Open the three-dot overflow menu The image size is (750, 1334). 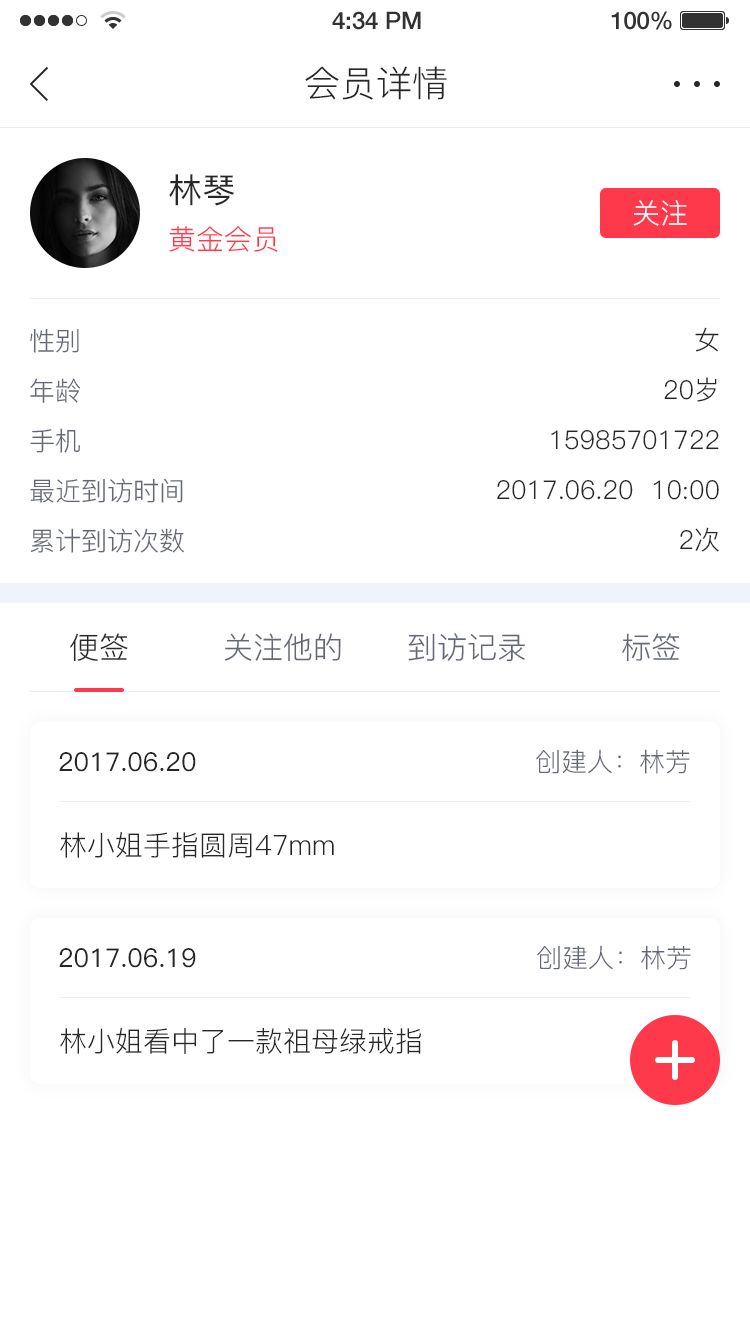(696, 84)
